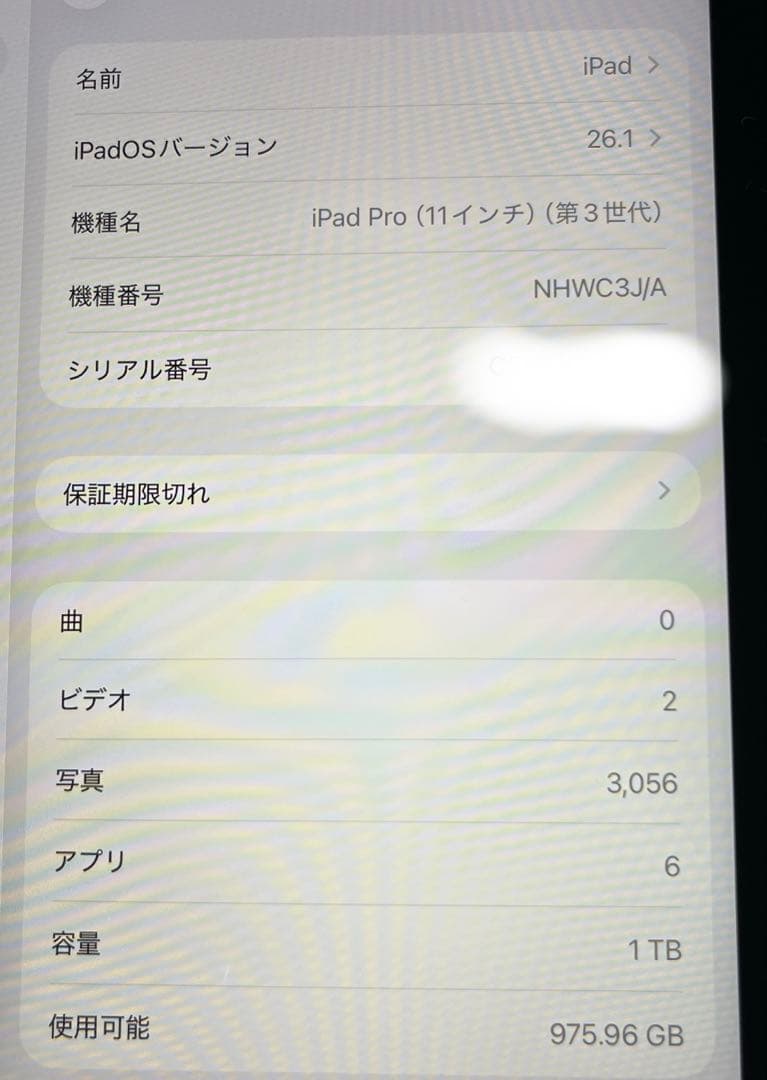Image resolution: width=767 pixels, height=1080 pixels.
Task: Tap the photo count 3,056 value
Action: coord(641,783)
